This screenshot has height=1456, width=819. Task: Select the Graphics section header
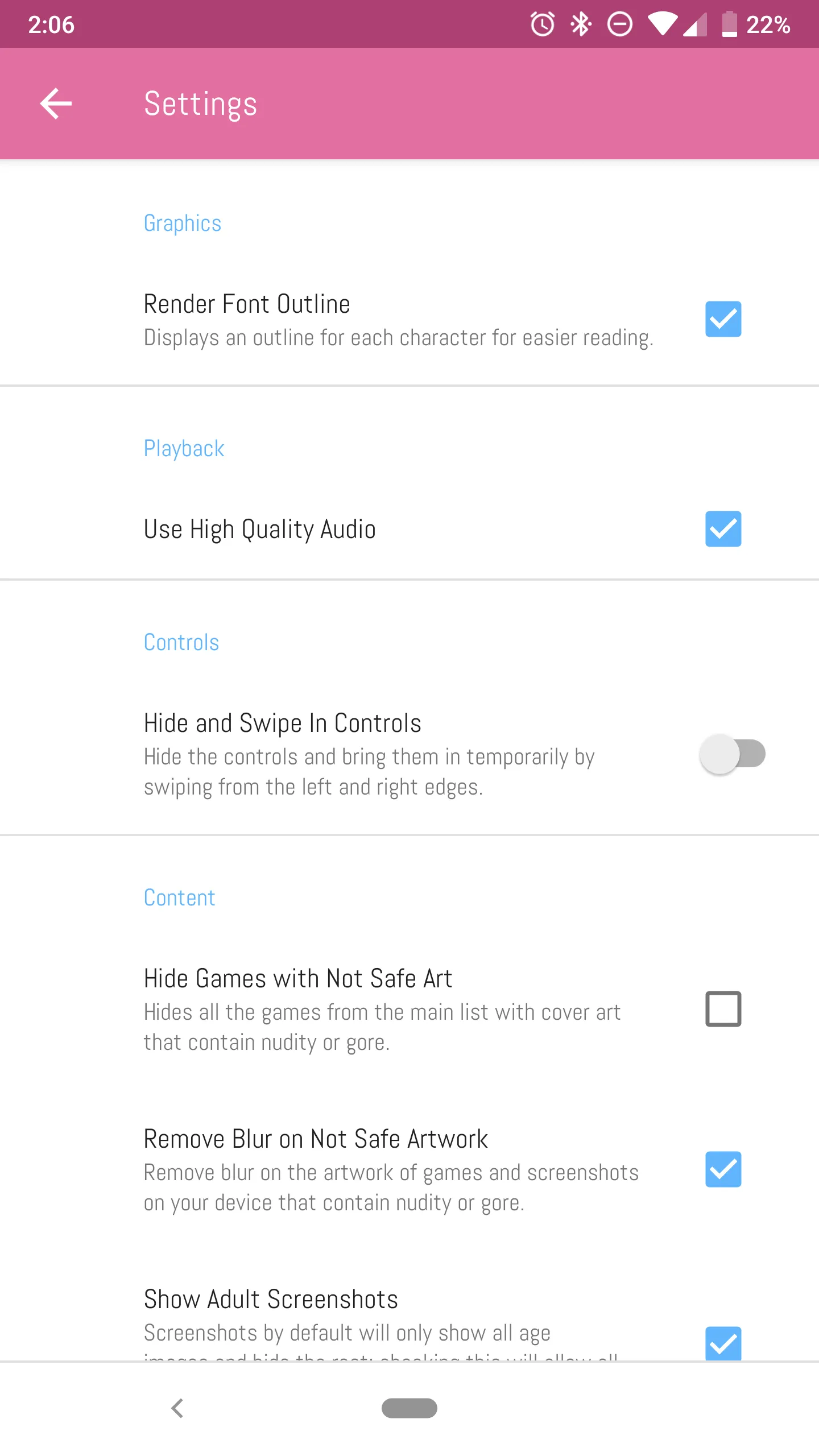(182, 223)
